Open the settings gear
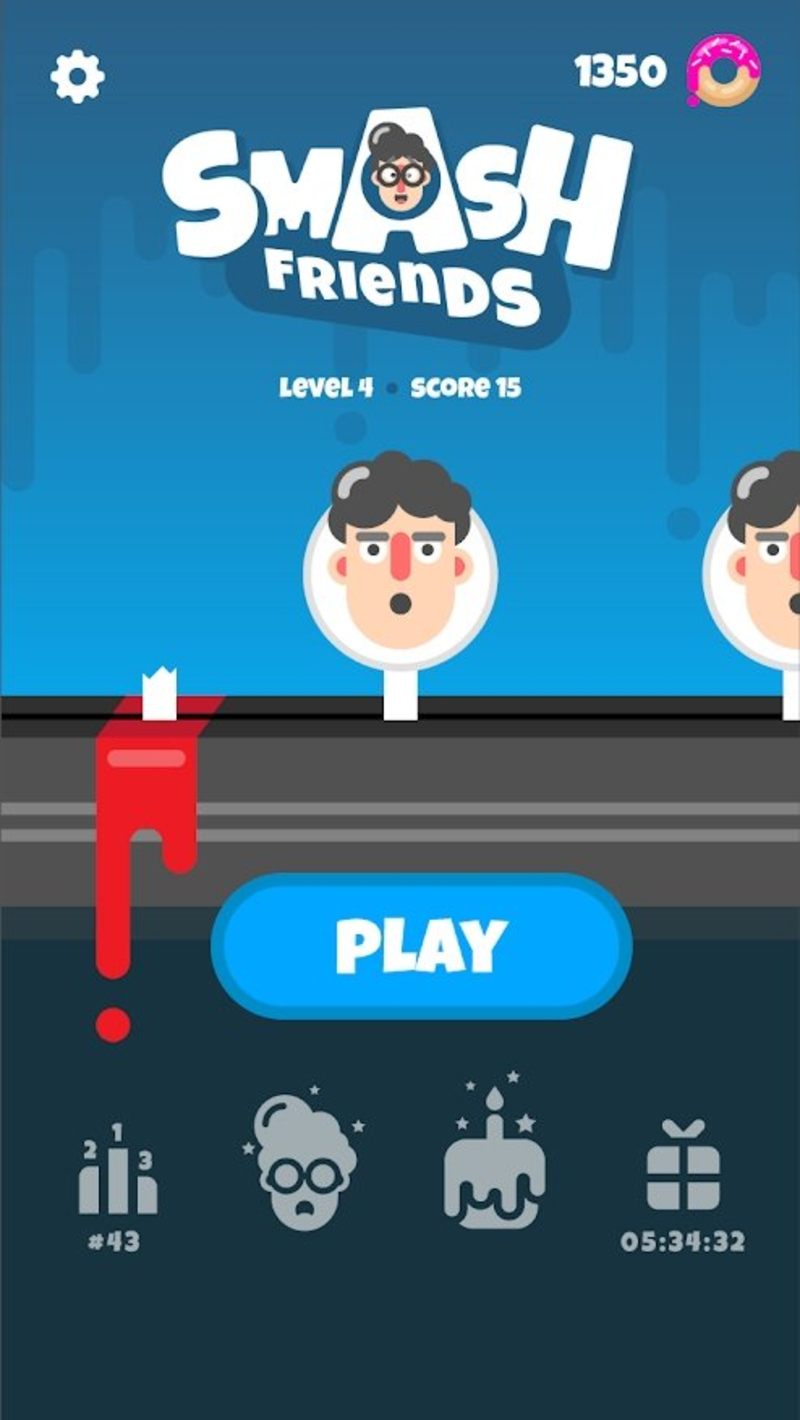Viewport: 800px width, 1420px height. [78, 76]
